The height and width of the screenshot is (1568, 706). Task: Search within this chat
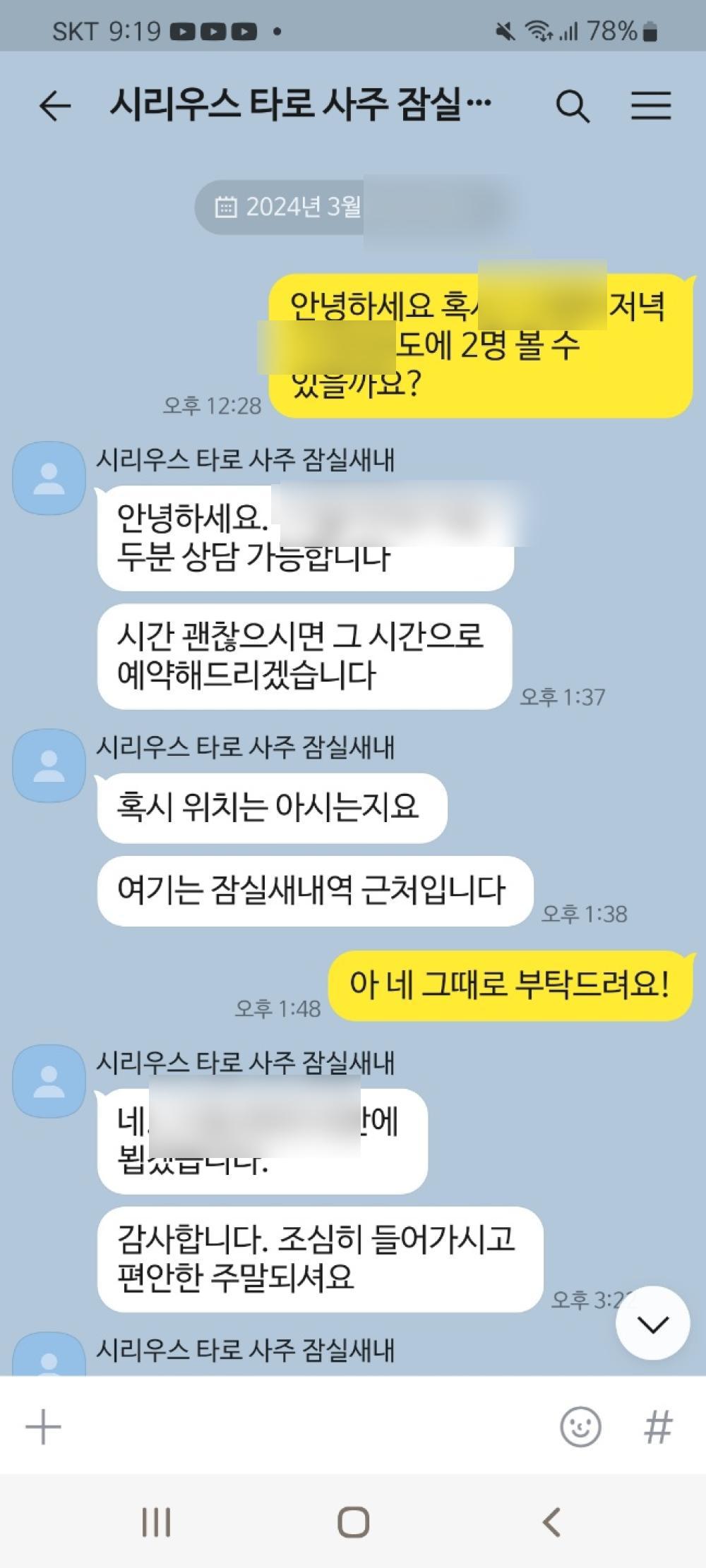point(572,107)
